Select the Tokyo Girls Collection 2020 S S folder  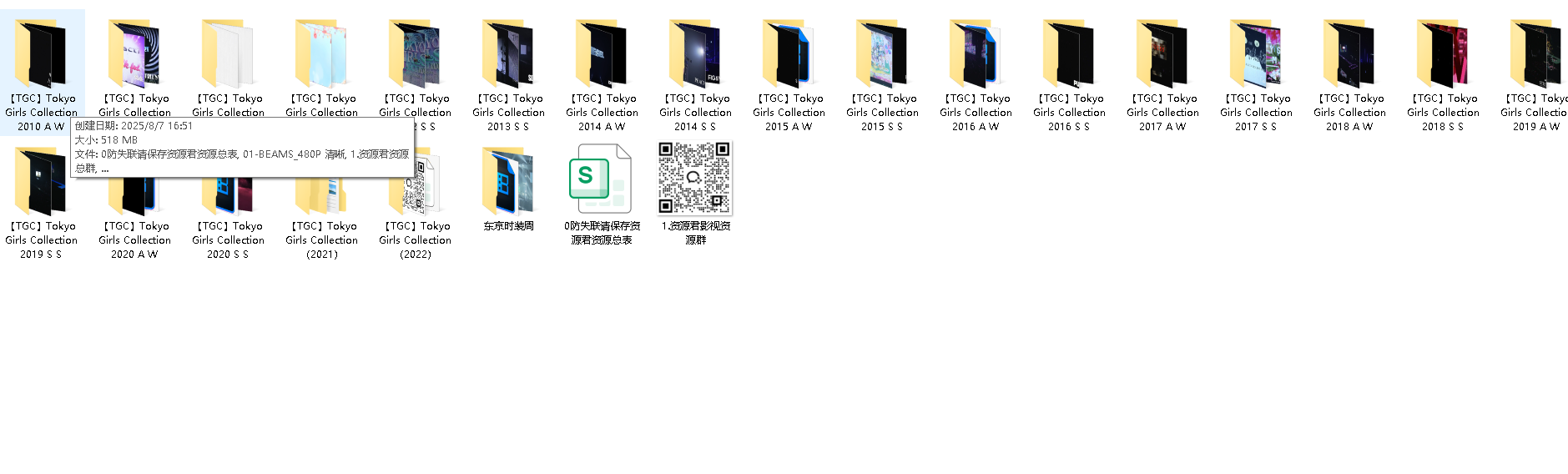point(228,196)
